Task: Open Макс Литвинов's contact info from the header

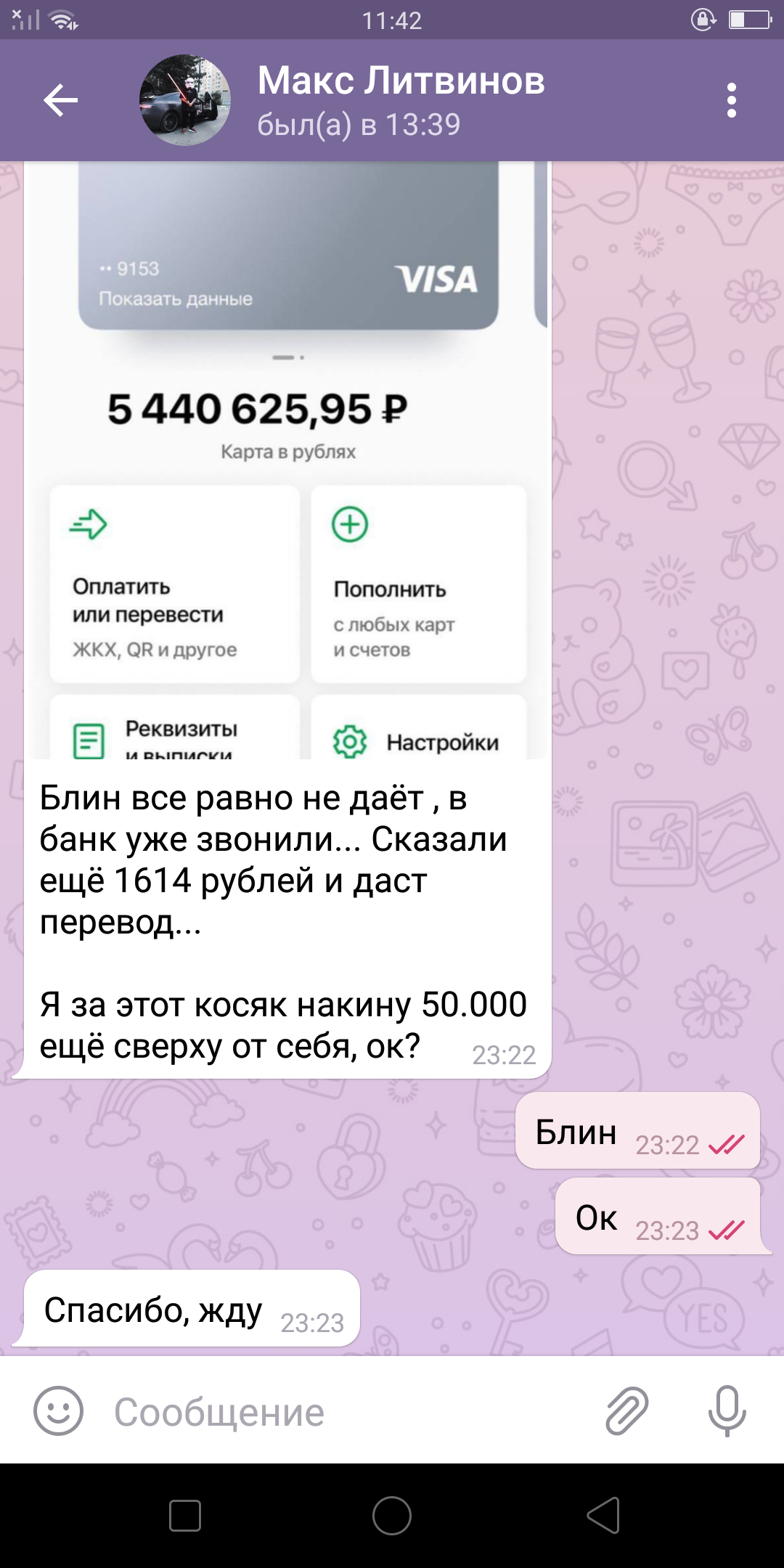Action: pos(401,100)
